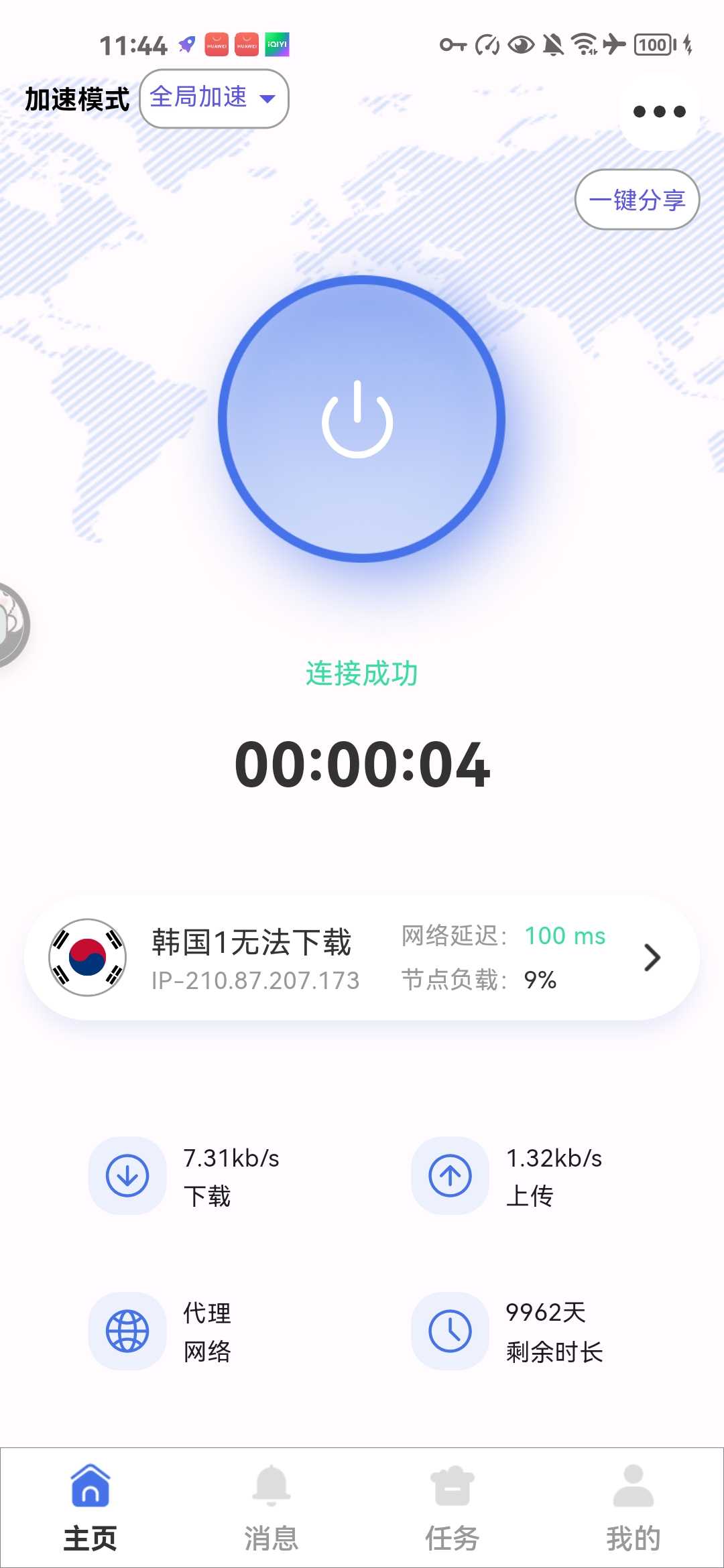724x1568 pixels.
Task: Switch to the 任务 tab
Action: coord(452,1508)
